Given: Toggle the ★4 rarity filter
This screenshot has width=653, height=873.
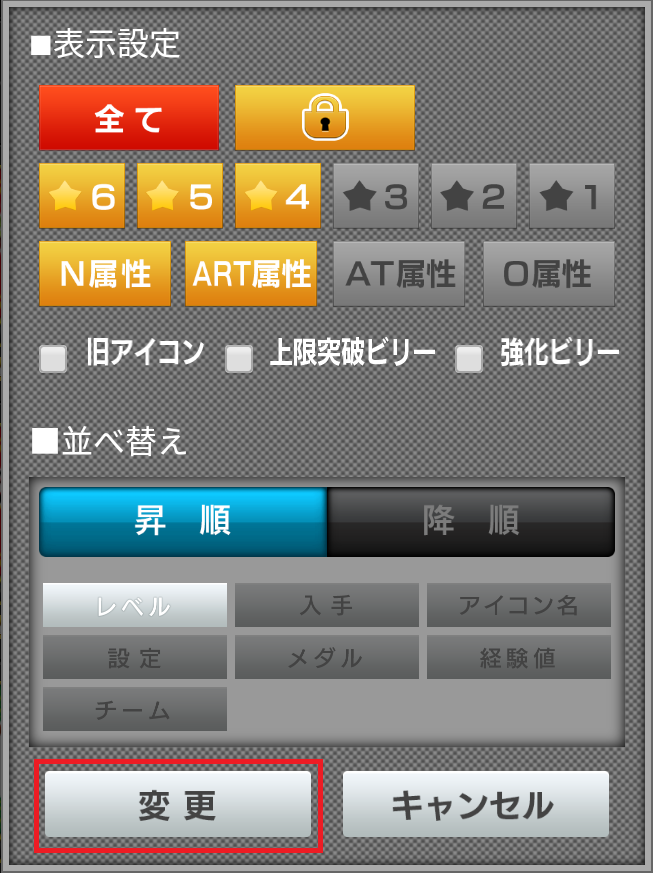Looking at the screenshot, I should 278,196.
